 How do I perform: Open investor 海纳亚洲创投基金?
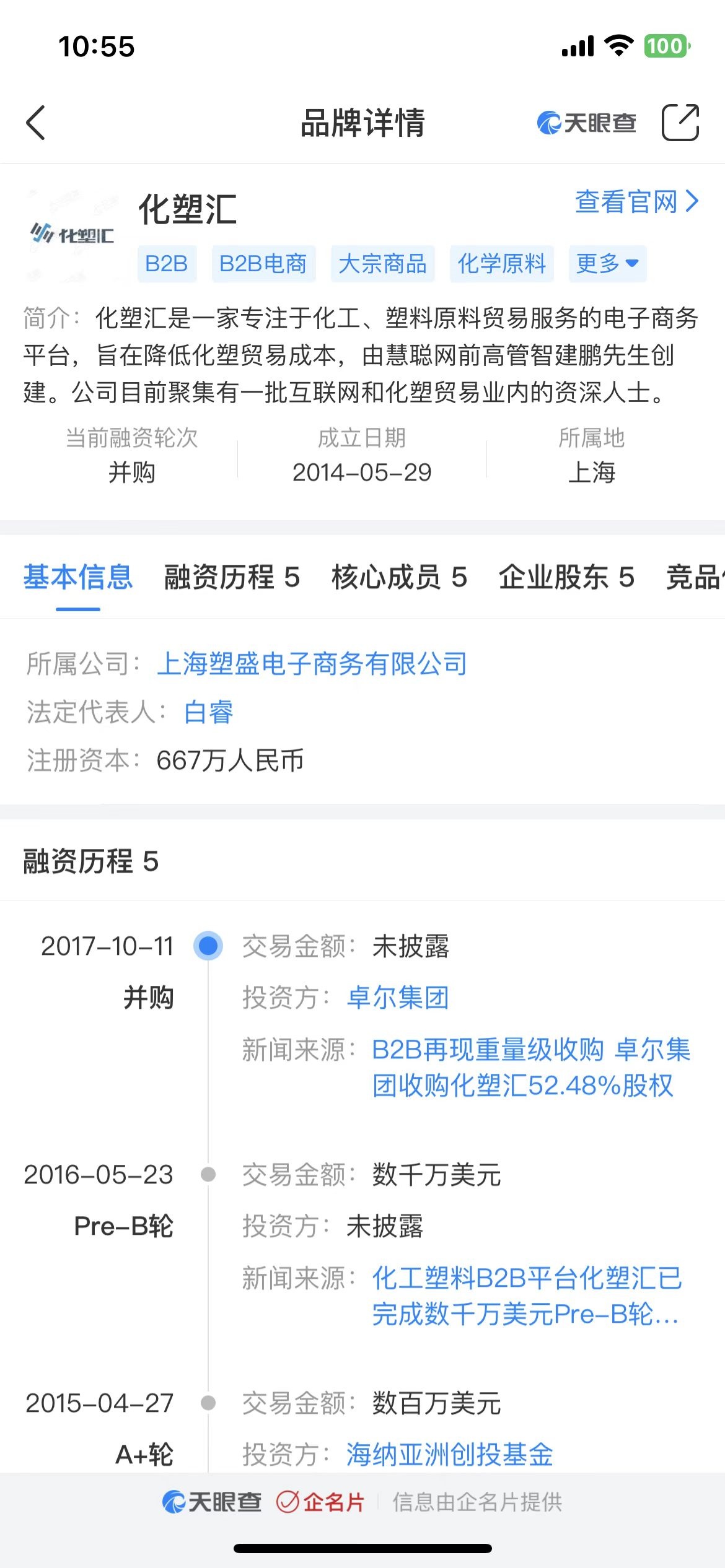click(449, 1455)
